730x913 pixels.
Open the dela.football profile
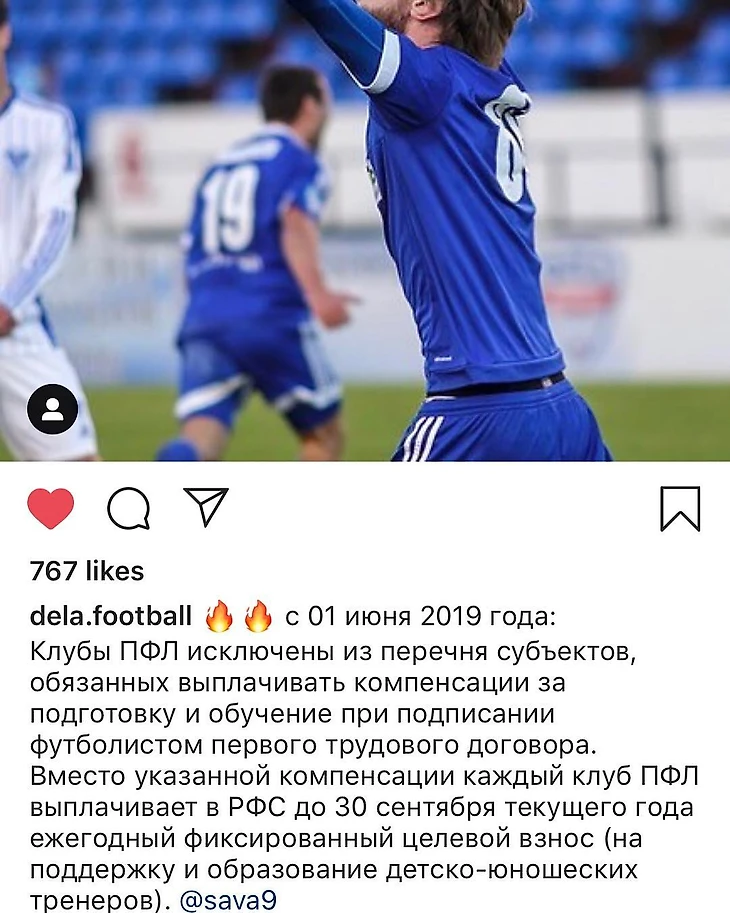[x=110, y=615]
